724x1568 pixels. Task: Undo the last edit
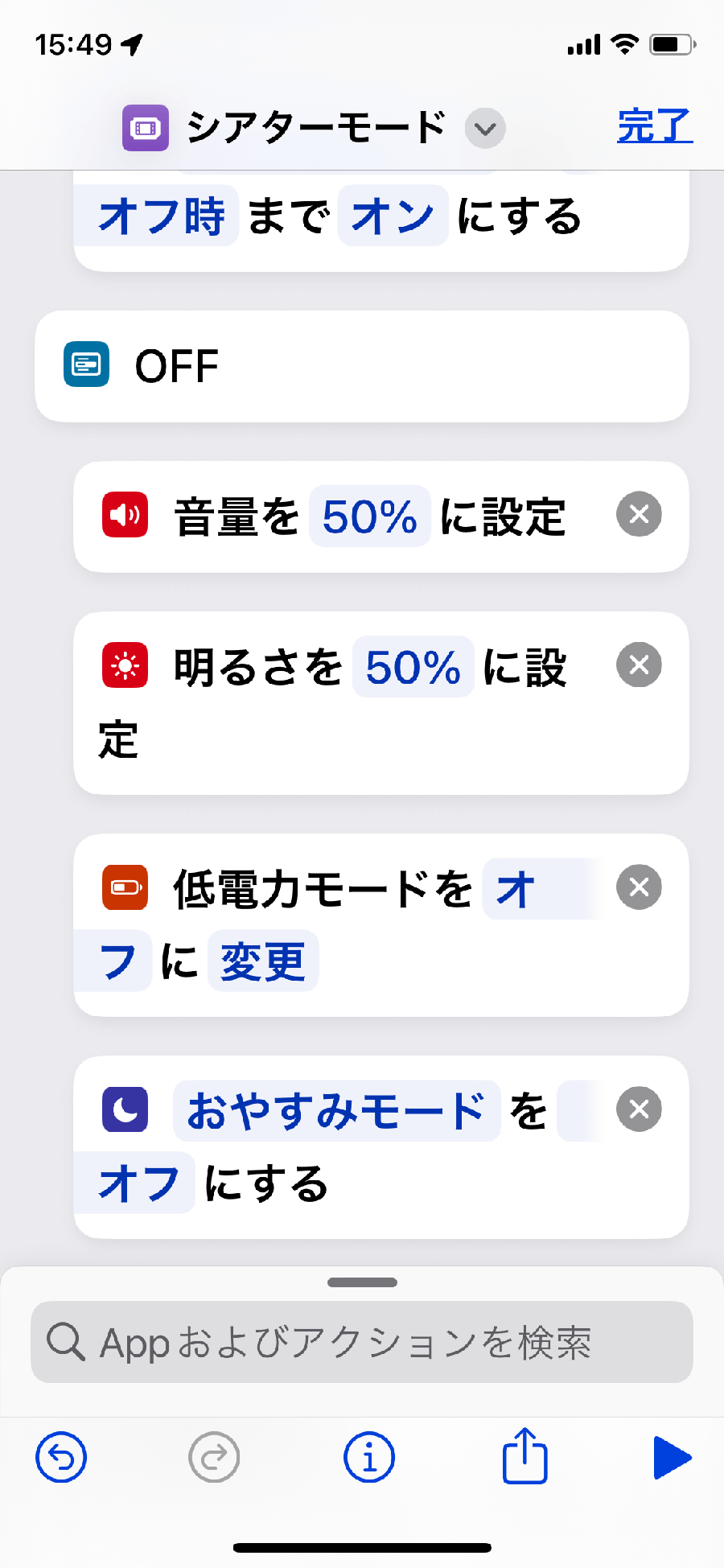(x=61, y=1457)
